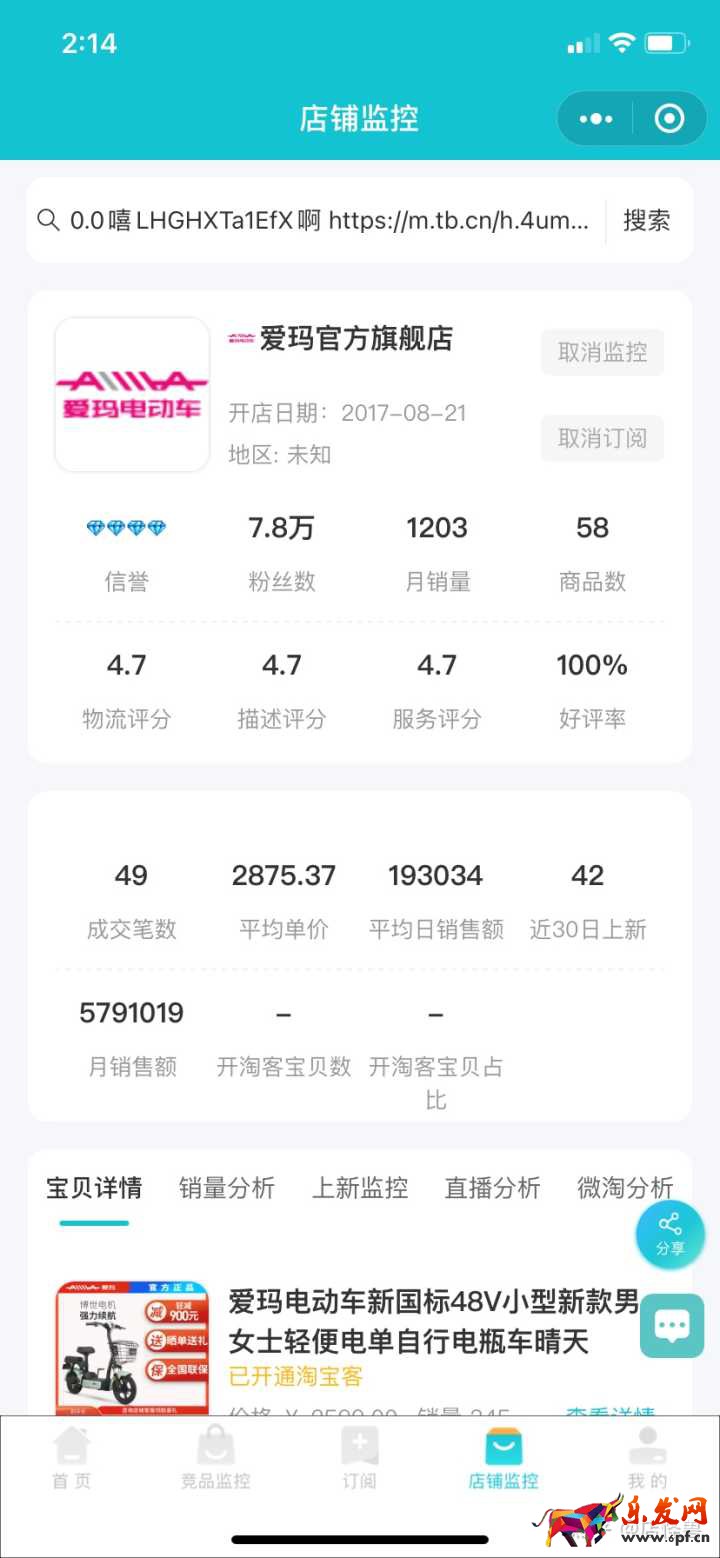Open the 我的 profile tab

click(647, 1460)
